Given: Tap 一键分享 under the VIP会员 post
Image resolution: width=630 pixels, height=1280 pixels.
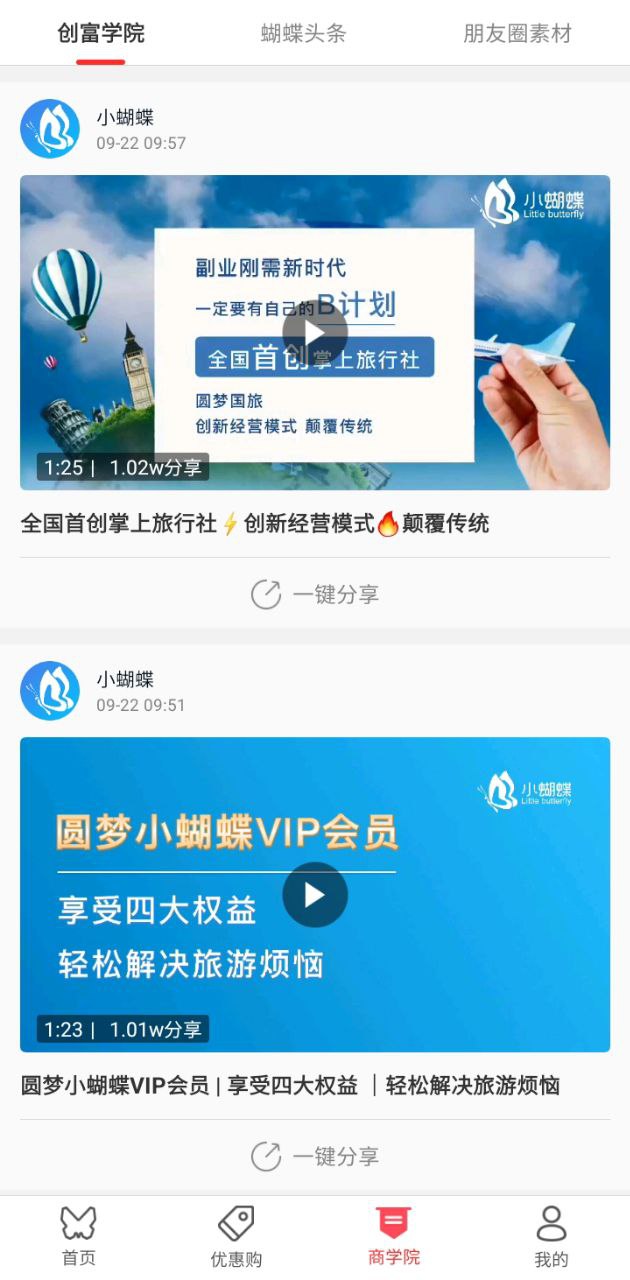Looking at the screenshot, I should [314, 1156].
